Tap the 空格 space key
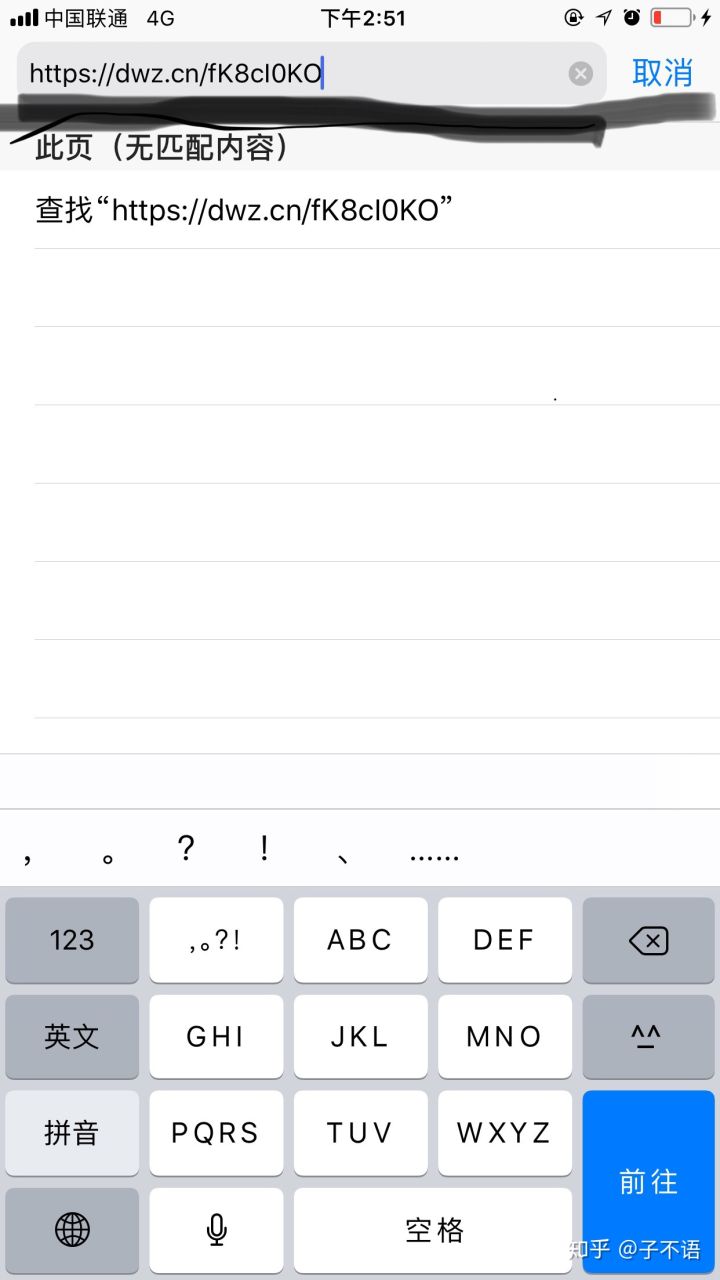720x1280 pixels. (433, 1230)
